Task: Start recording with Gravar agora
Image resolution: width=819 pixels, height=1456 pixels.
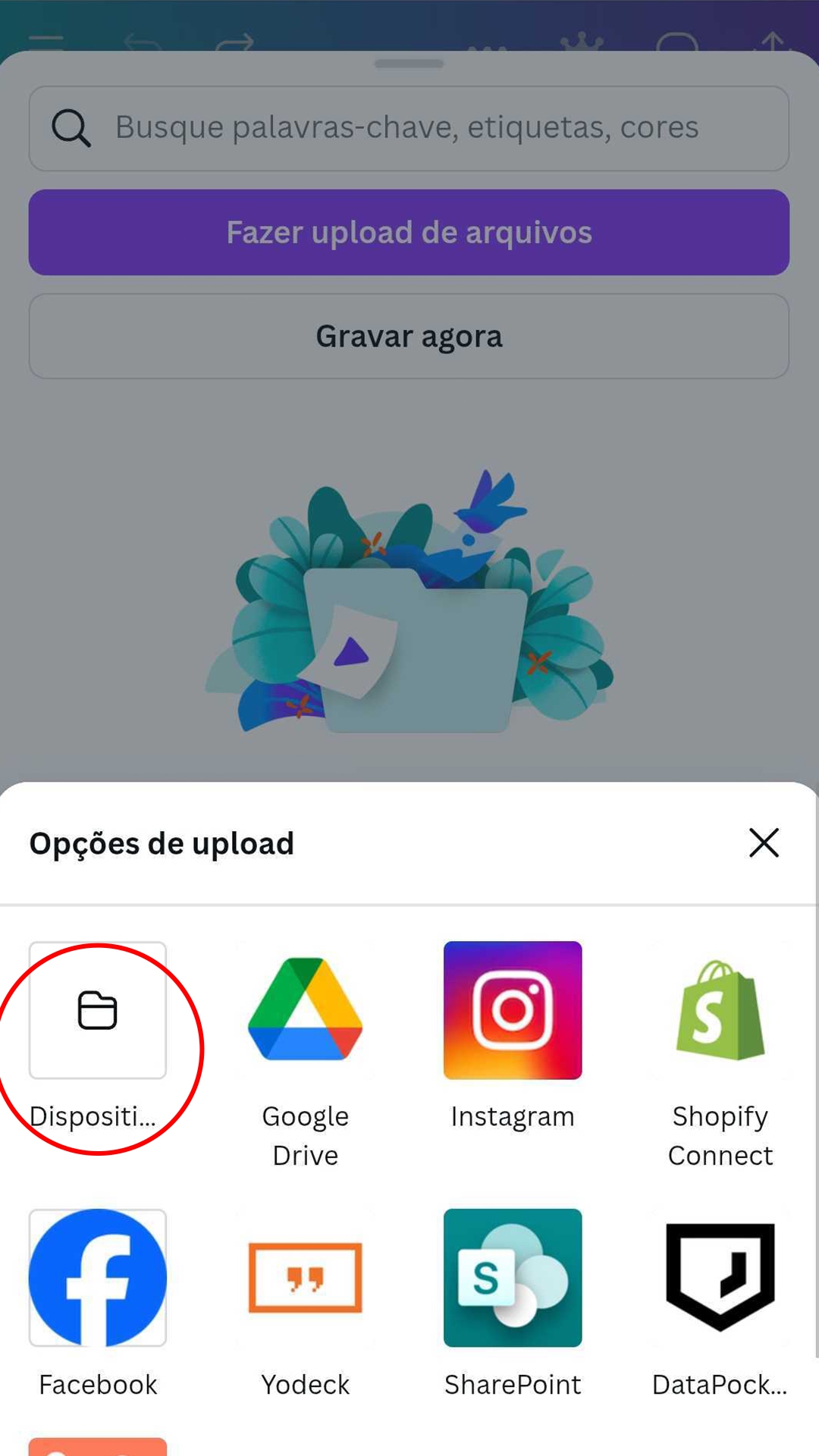Action: 409,336
